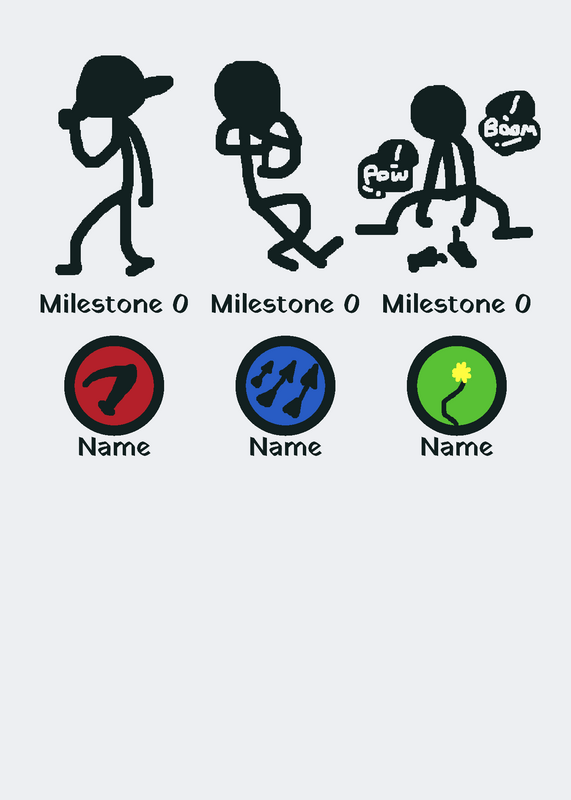Choose the blue triple arrows ability icon
The image size is (571, 800).
click(285, 385)
